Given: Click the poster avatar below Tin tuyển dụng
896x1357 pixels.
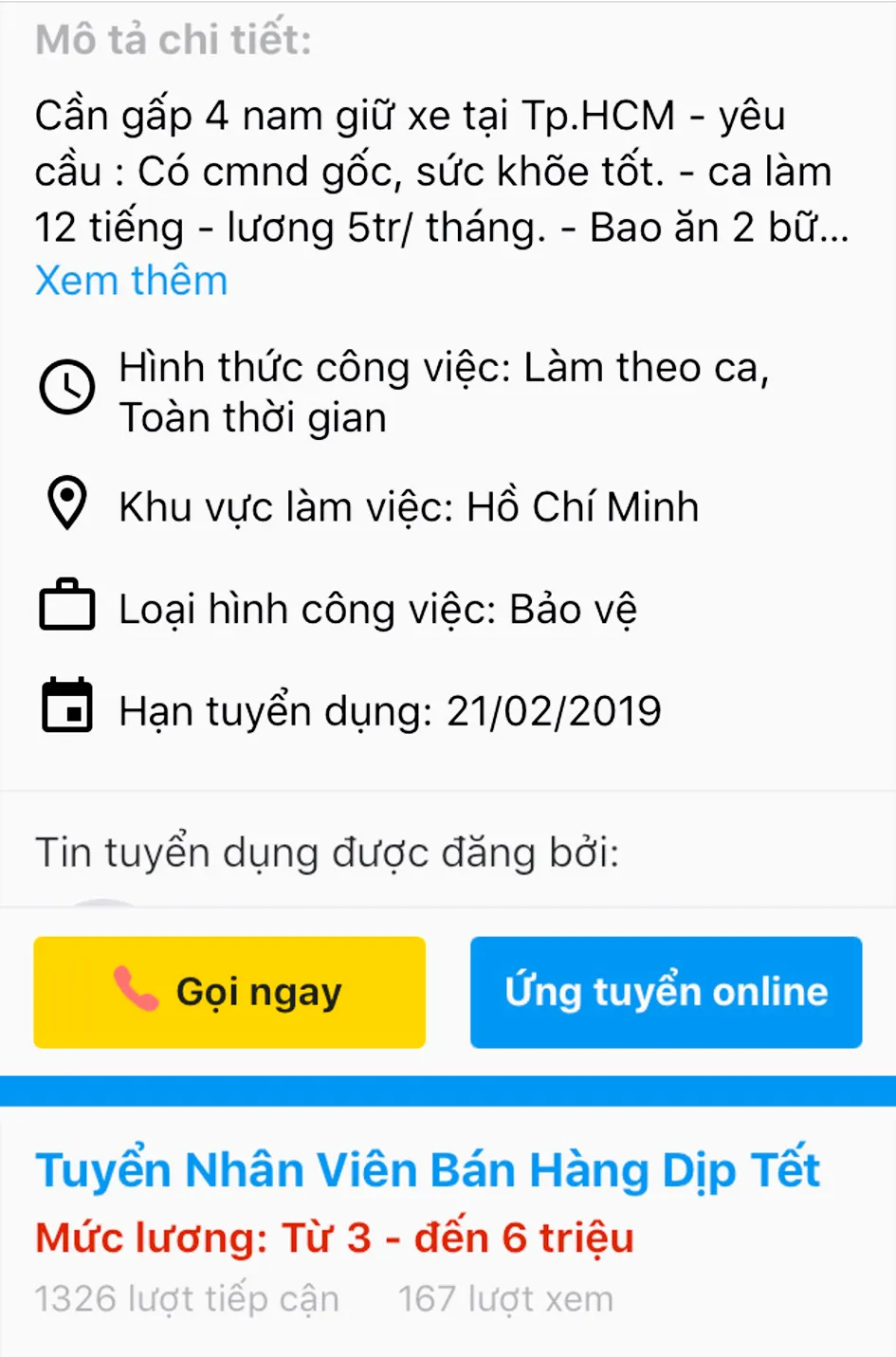Looking at the screenshot, I should pyautogui.click(x=104, y=901).
